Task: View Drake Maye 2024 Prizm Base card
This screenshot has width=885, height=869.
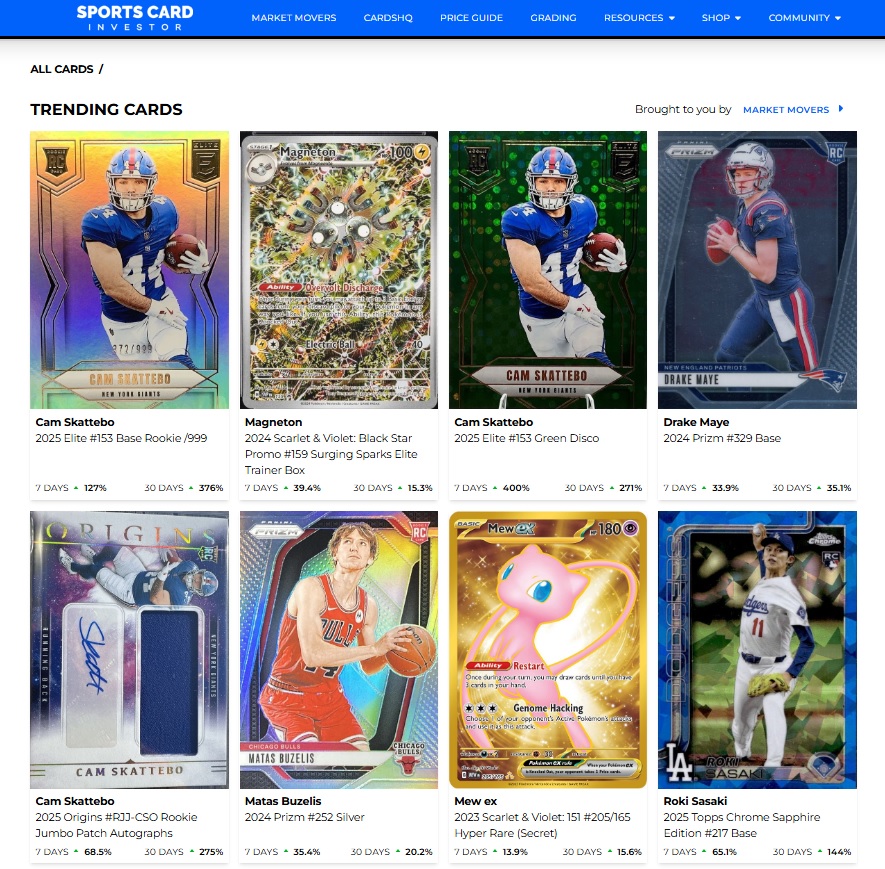Action: coord(757,270)
